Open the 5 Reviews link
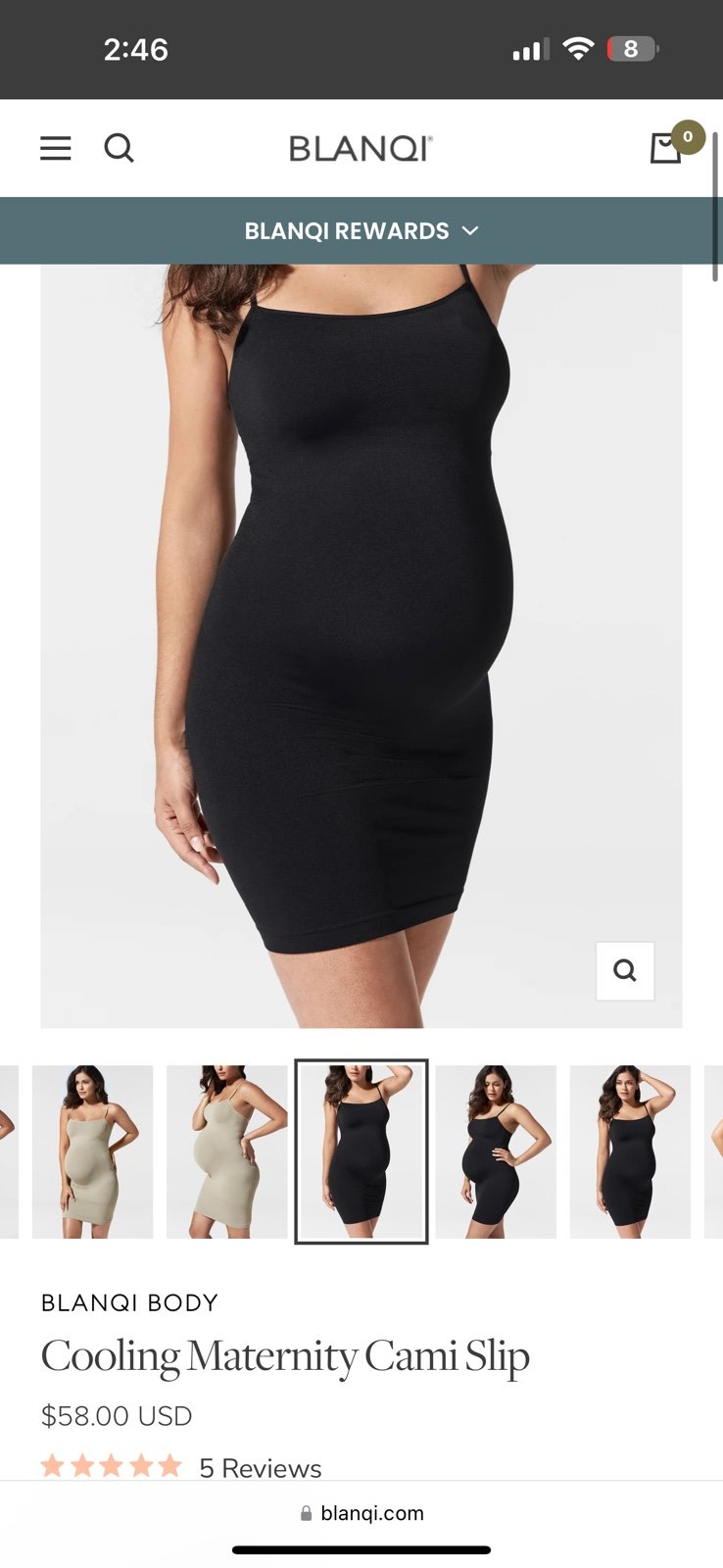The image size is (723, 1568). pos(261,1468)
